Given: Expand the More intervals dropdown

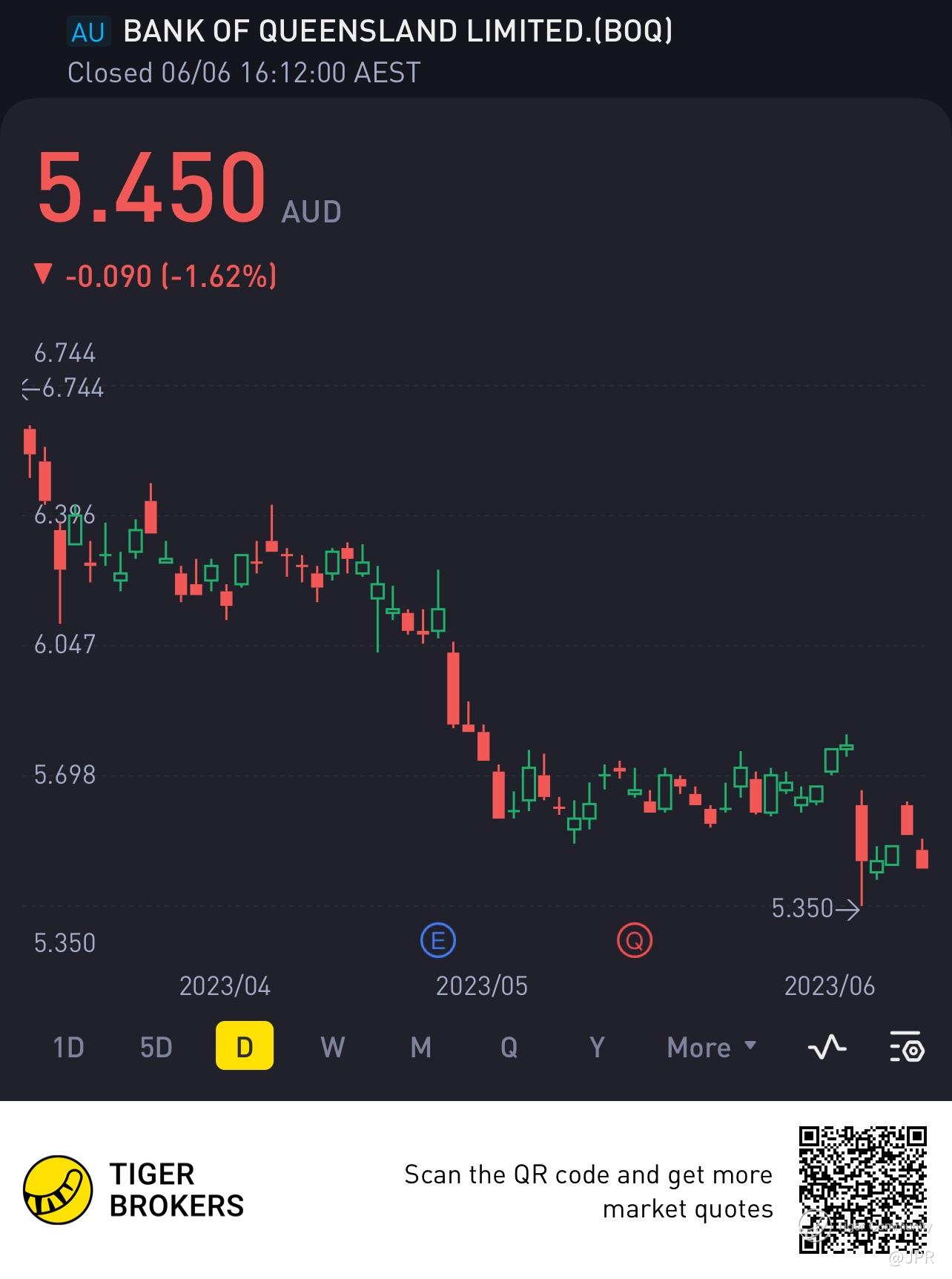Looking at the screenshot, I should [710, 1047].
